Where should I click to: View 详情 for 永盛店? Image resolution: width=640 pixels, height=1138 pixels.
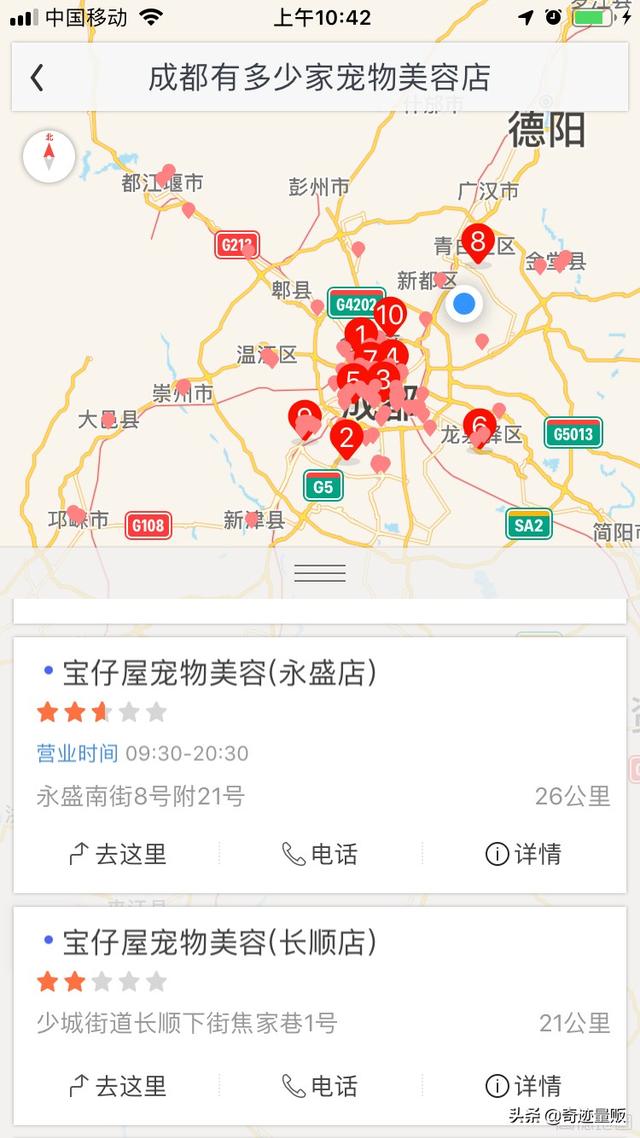pyautogui.click(x=523, y=854)
